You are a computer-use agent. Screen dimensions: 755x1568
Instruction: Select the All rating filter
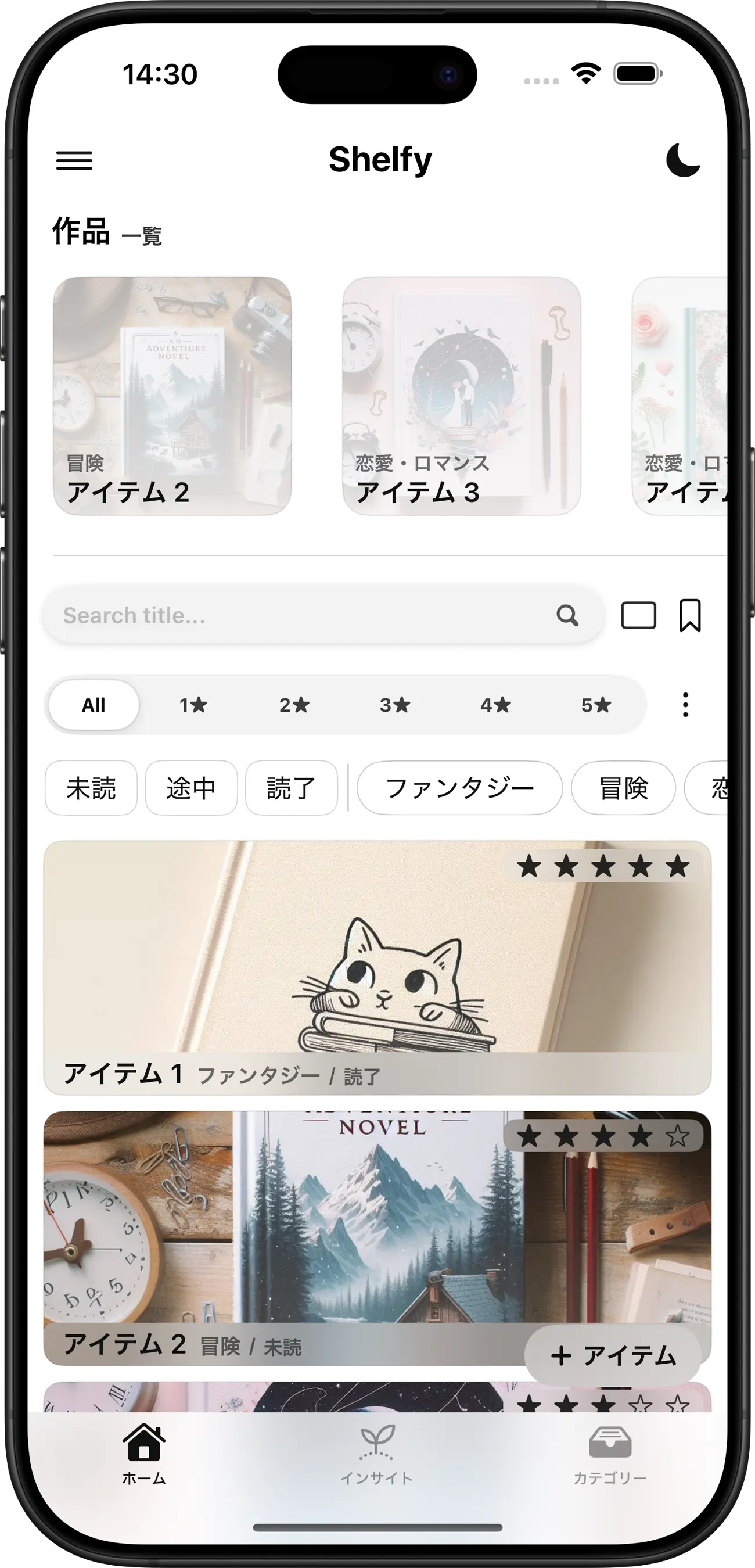point(94,705)
